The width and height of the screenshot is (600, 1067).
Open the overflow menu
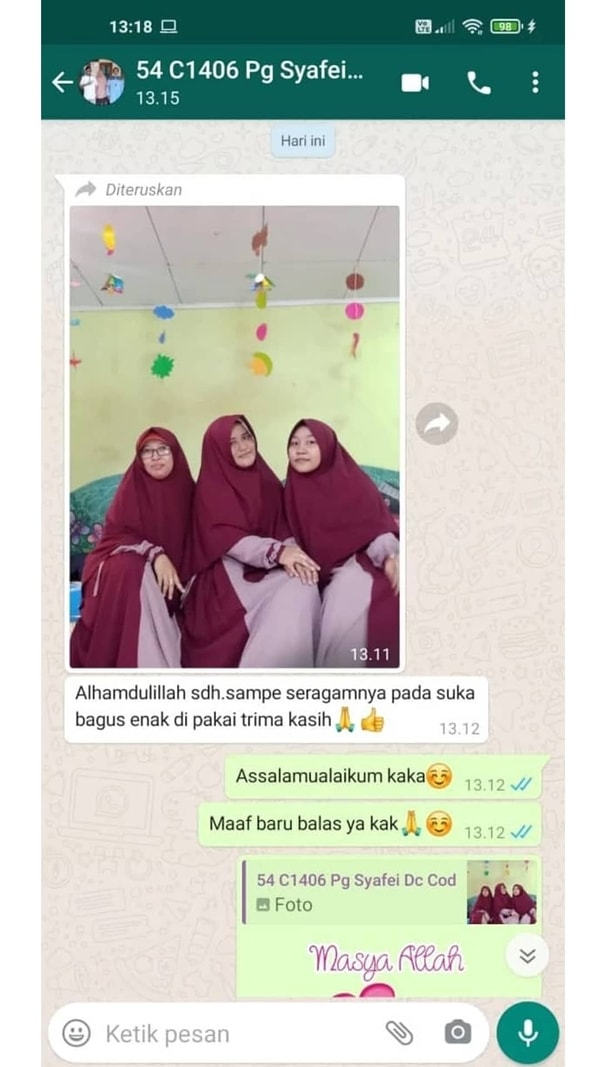coord(536,83)
